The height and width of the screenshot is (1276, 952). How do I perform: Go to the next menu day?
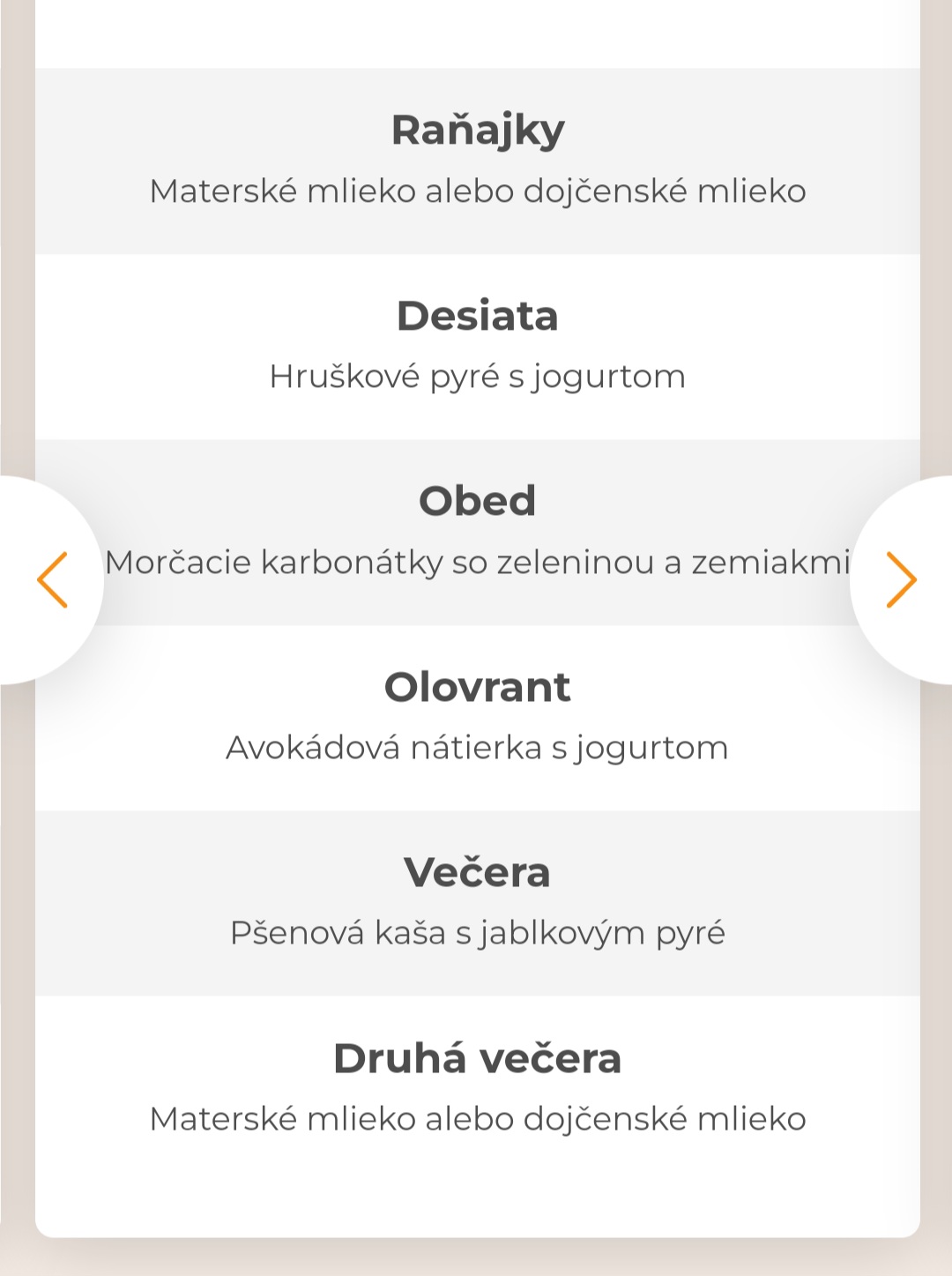(903, 580)
